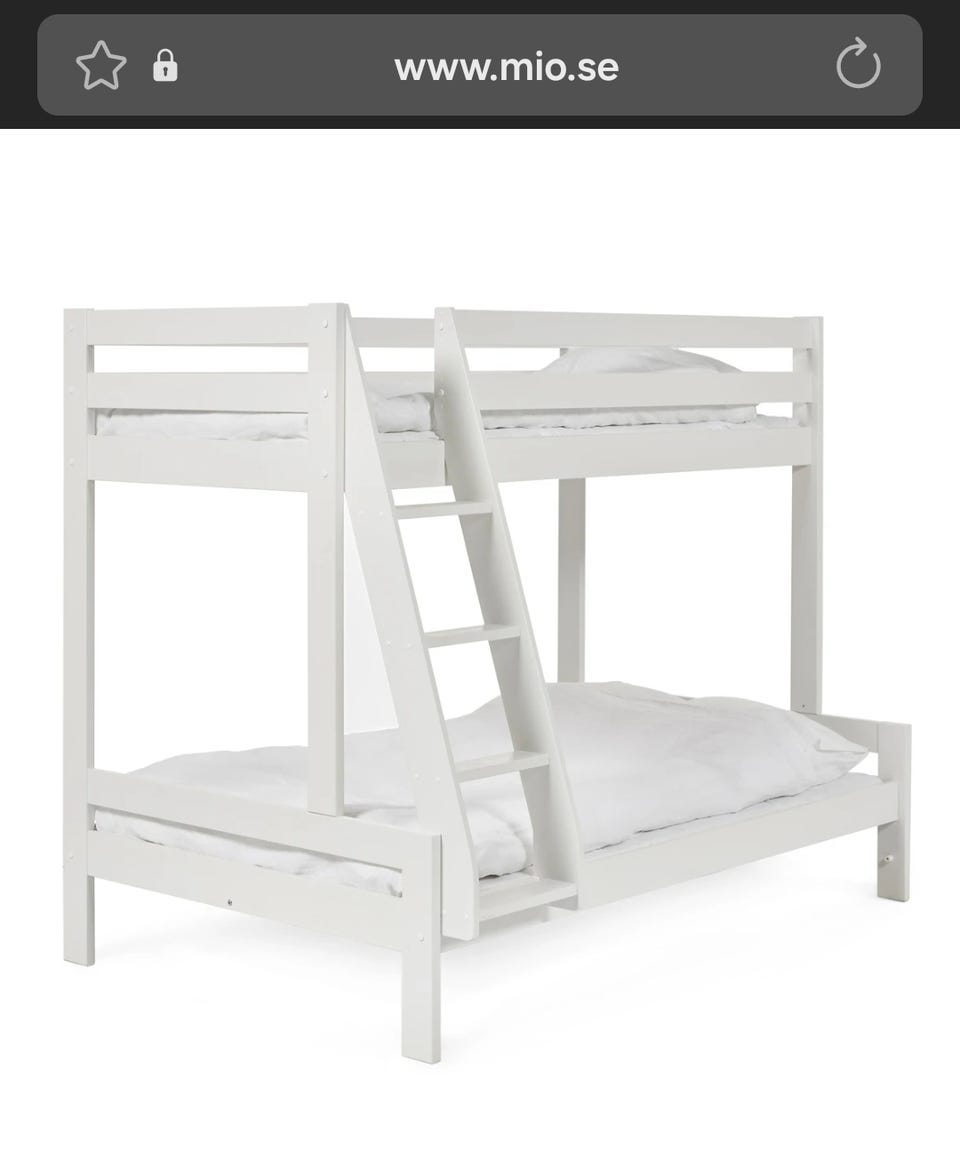Tap the www.mio.se address bar
The width and height of the screenshot is (960, 1171).
coord(506,67)
